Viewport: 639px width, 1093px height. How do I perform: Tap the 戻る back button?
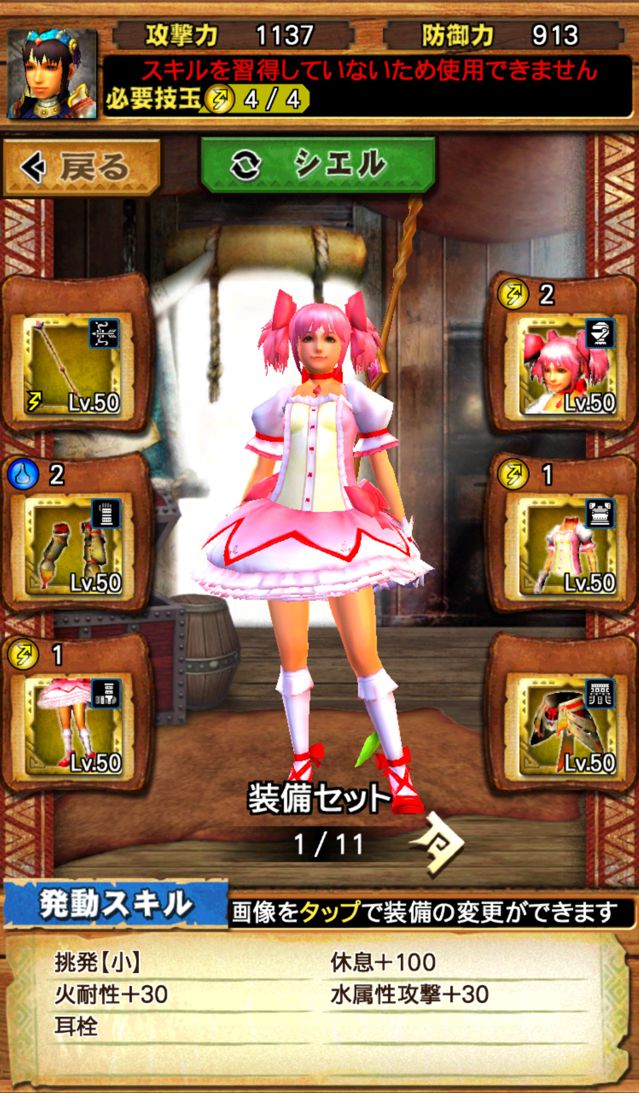click(x=81, y=167)
